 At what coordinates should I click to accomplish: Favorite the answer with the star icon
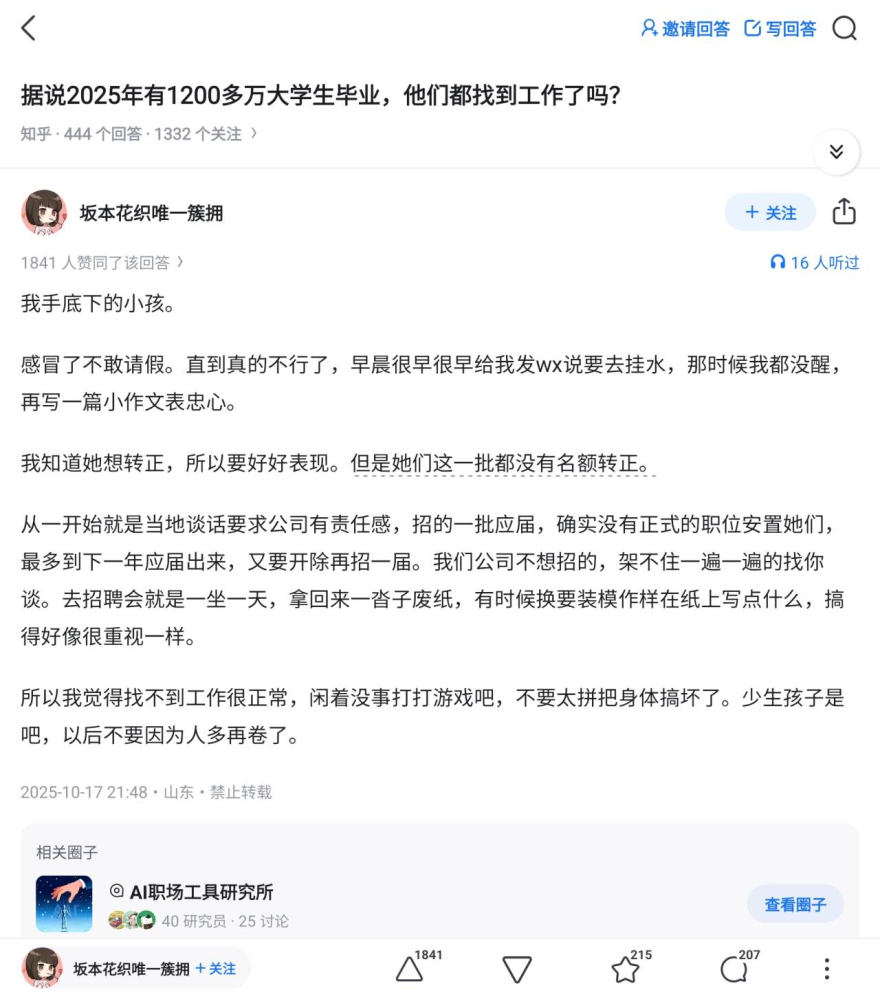tap(625, 968)
